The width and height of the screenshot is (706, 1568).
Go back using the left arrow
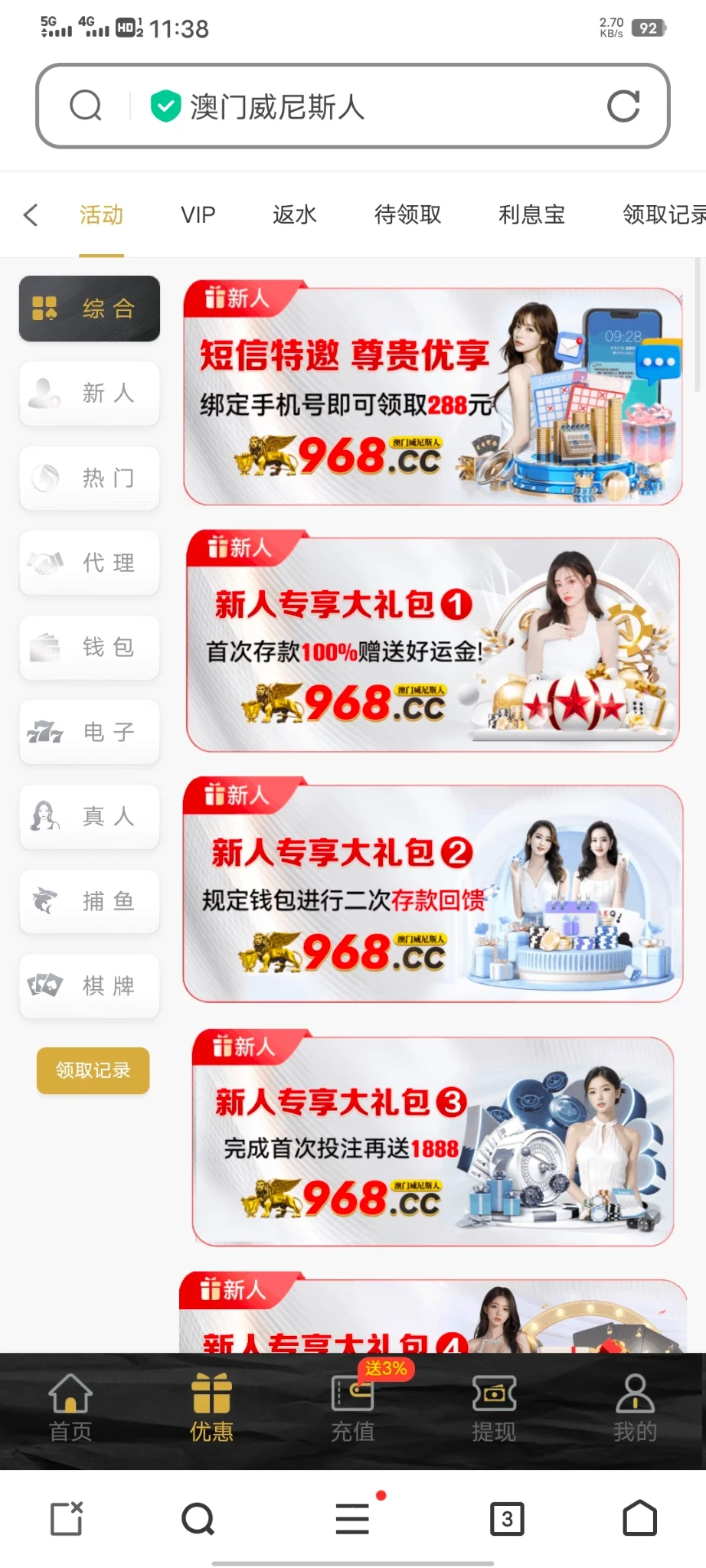pos(31,215)
